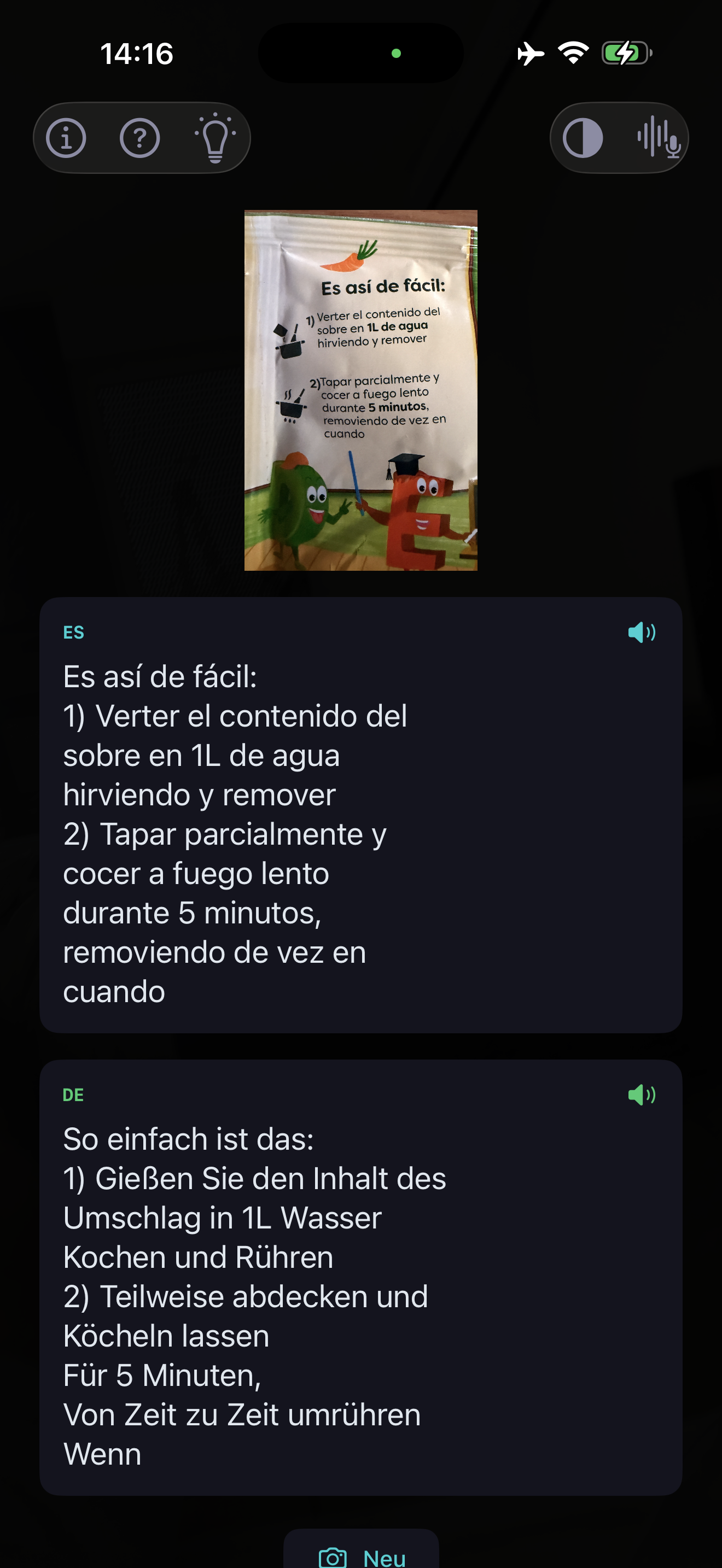The height and width of the screenshot is (1568, 722).
Task: Open the scanned packet photo
Action: point(361,390)
